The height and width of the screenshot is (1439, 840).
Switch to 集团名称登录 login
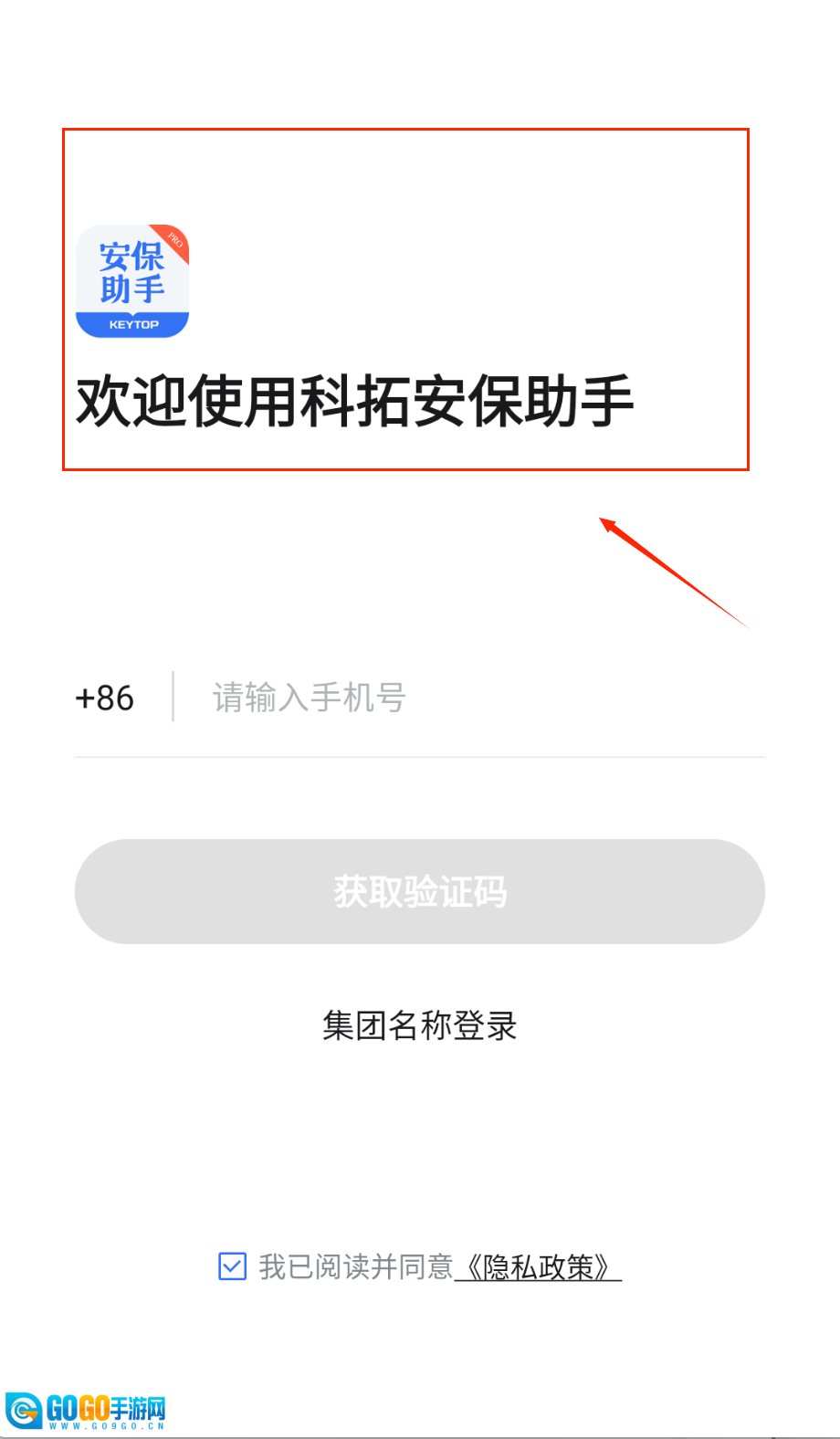(x=420, y=1025)
